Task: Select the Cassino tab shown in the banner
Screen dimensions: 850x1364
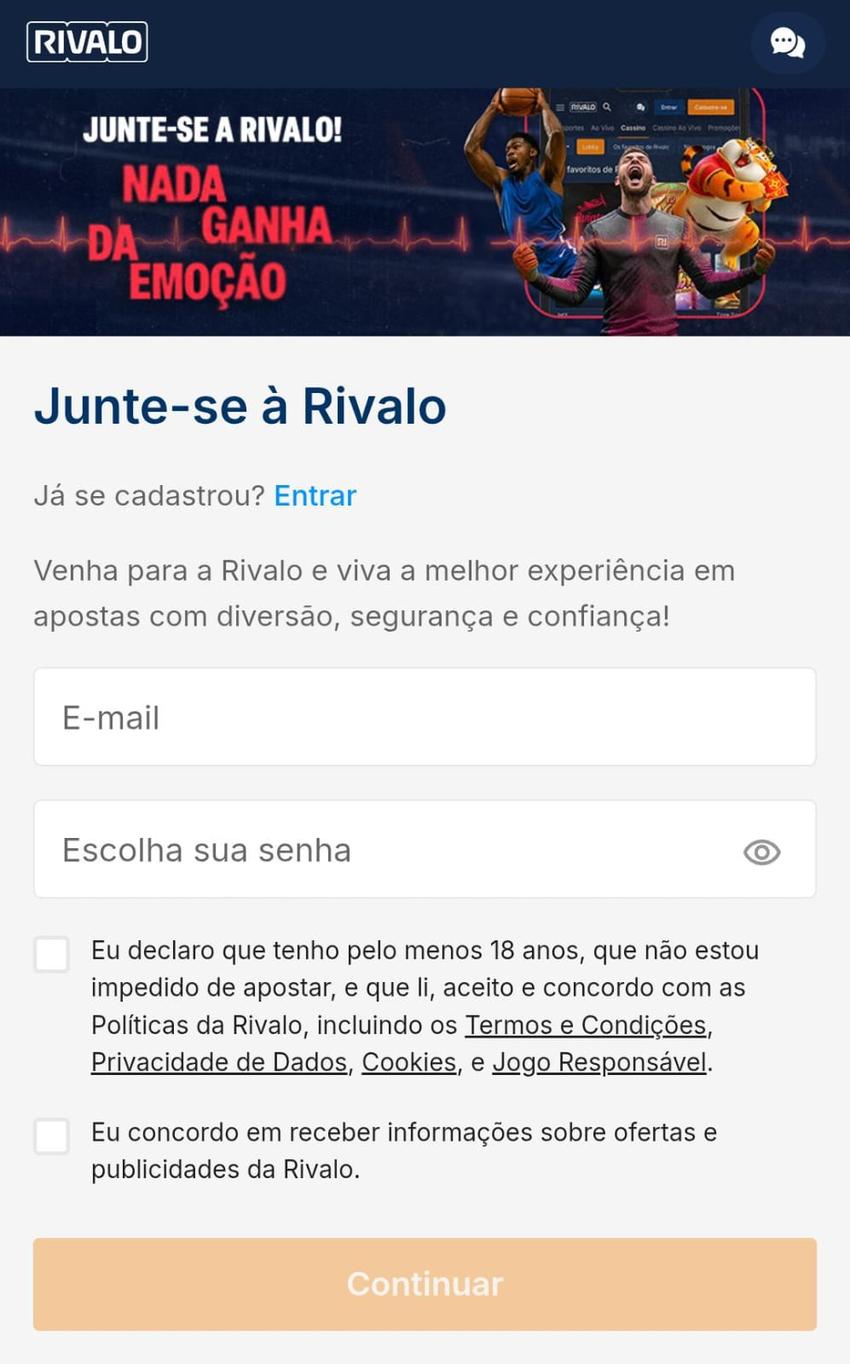Action: tap(634, 127)
